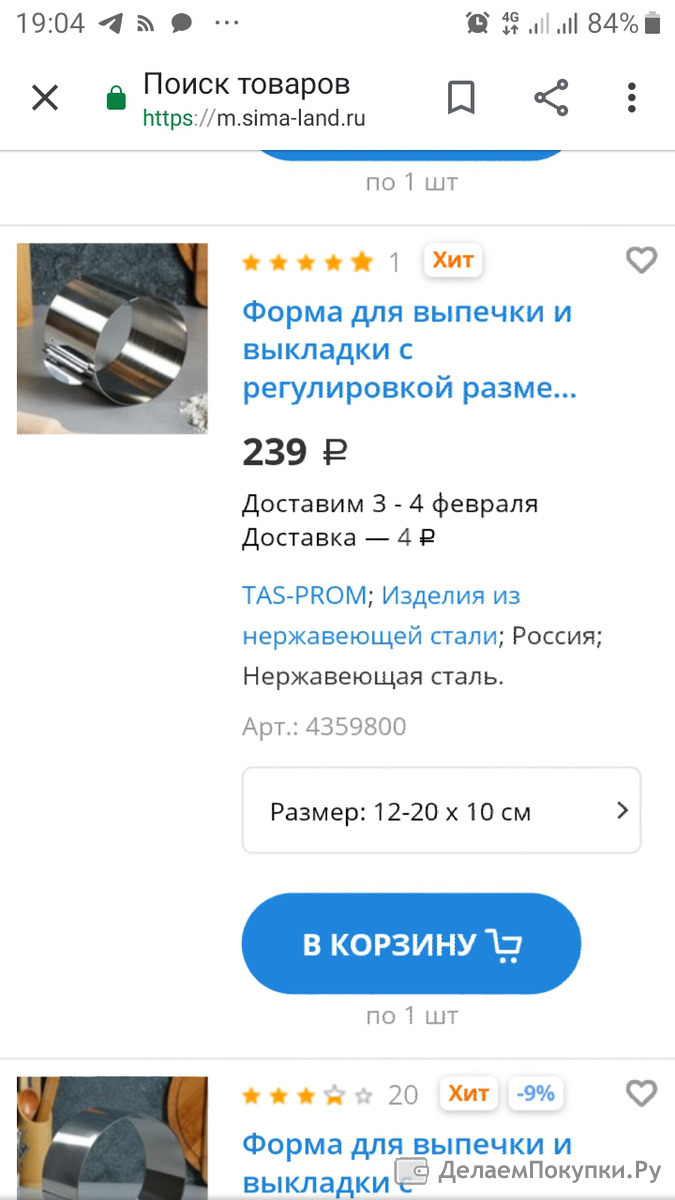
Task: Open the TAS-PROM brand link
Action: point(304,596)
